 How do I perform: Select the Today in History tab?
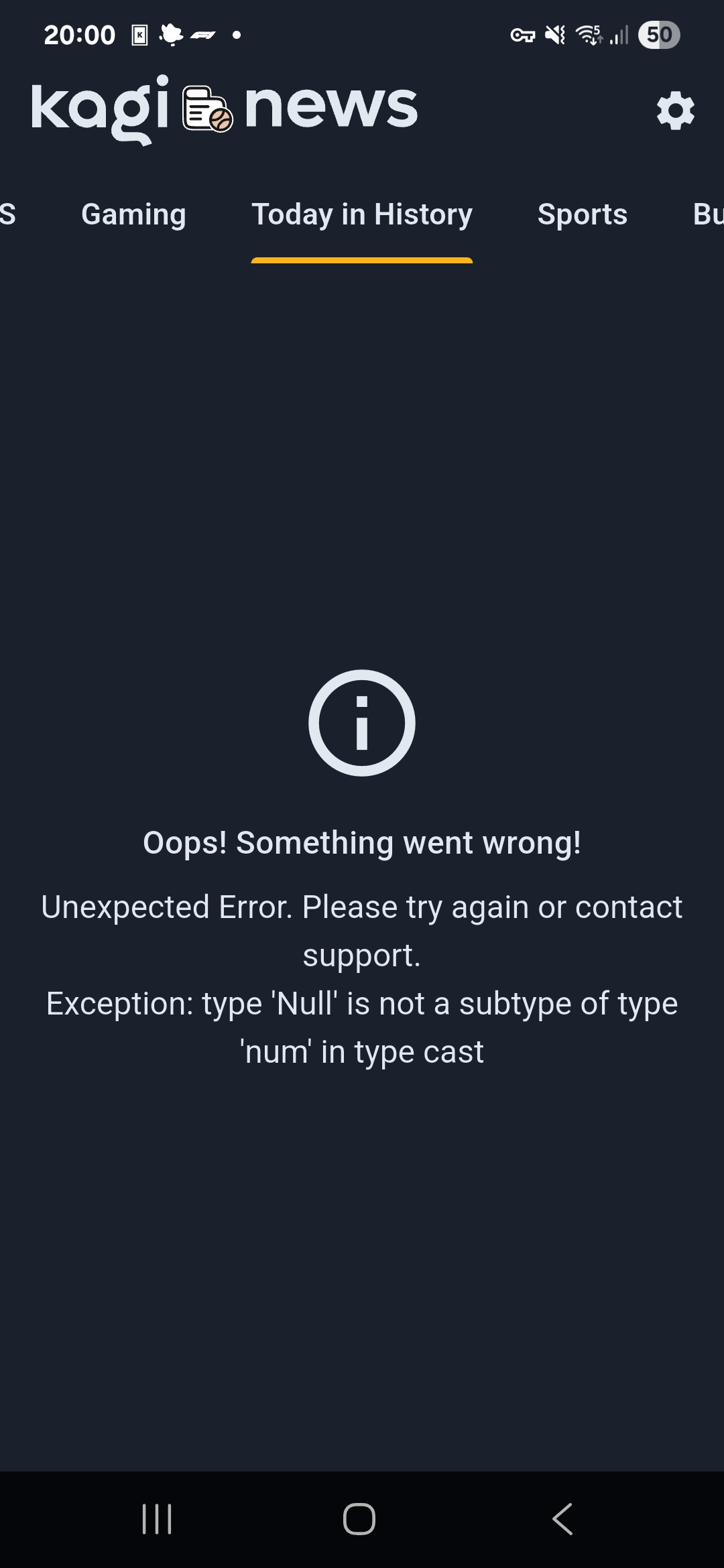coord(362,214)
